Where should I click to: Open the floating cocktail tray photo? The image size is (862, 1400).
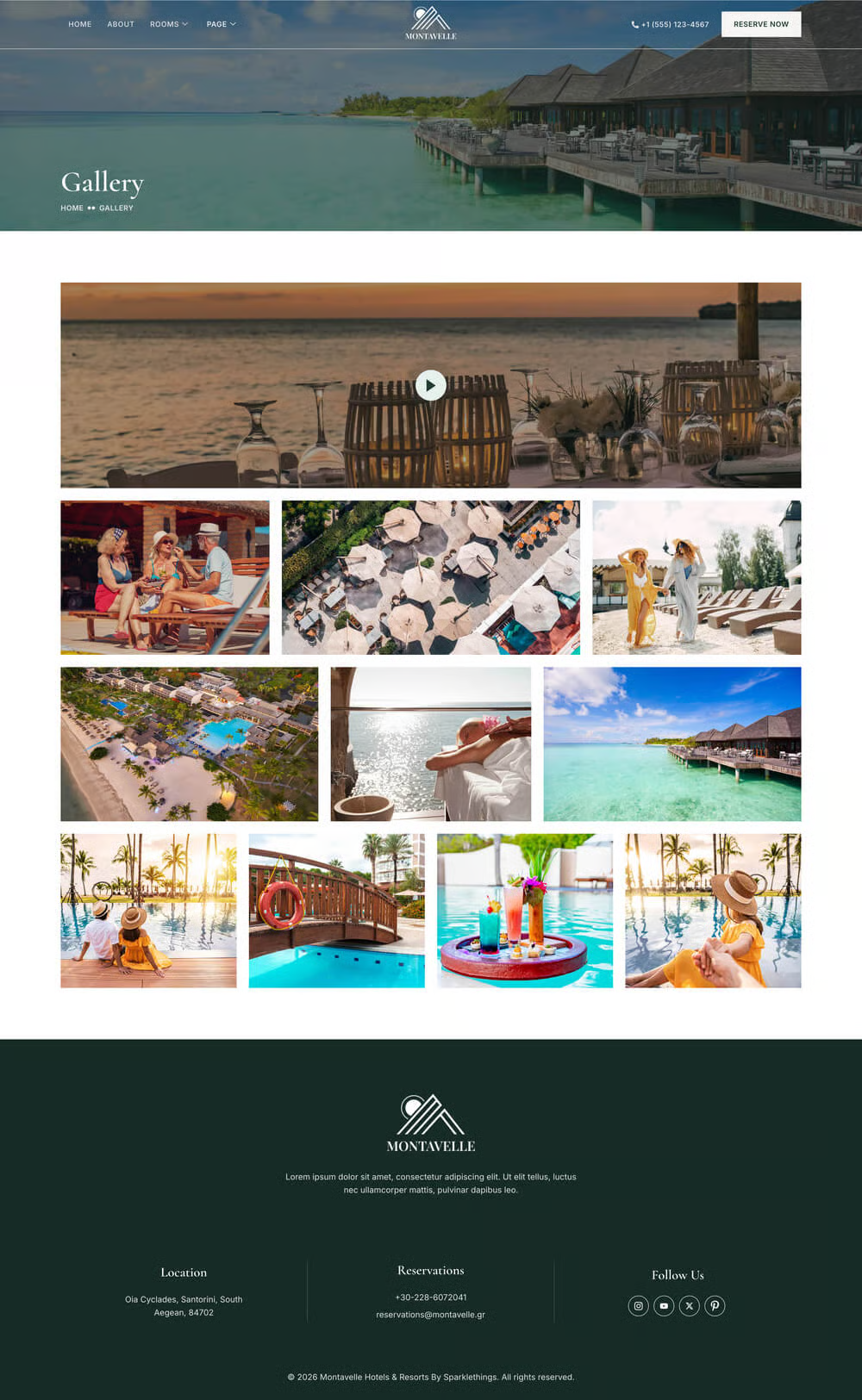[x=524, y=910]
